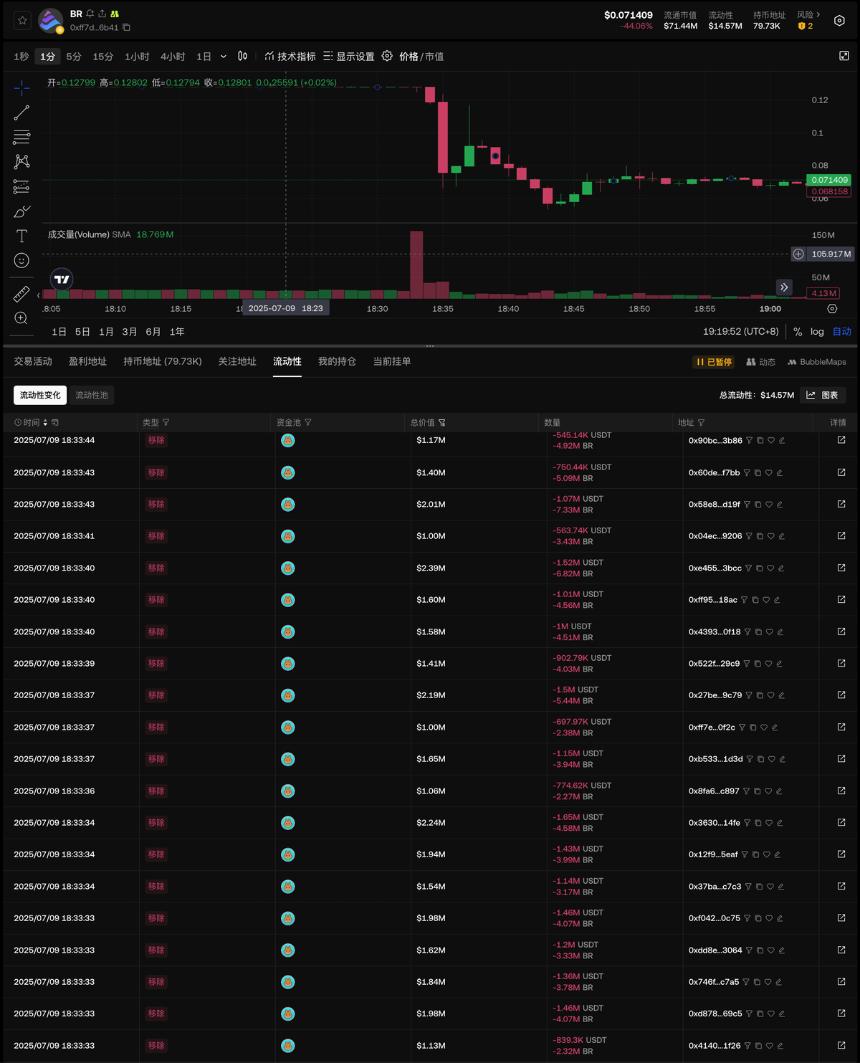Expand the chart to fullscreen
Image resolution: width=860 pixels, height=1063 pixels.
point(844,56)
